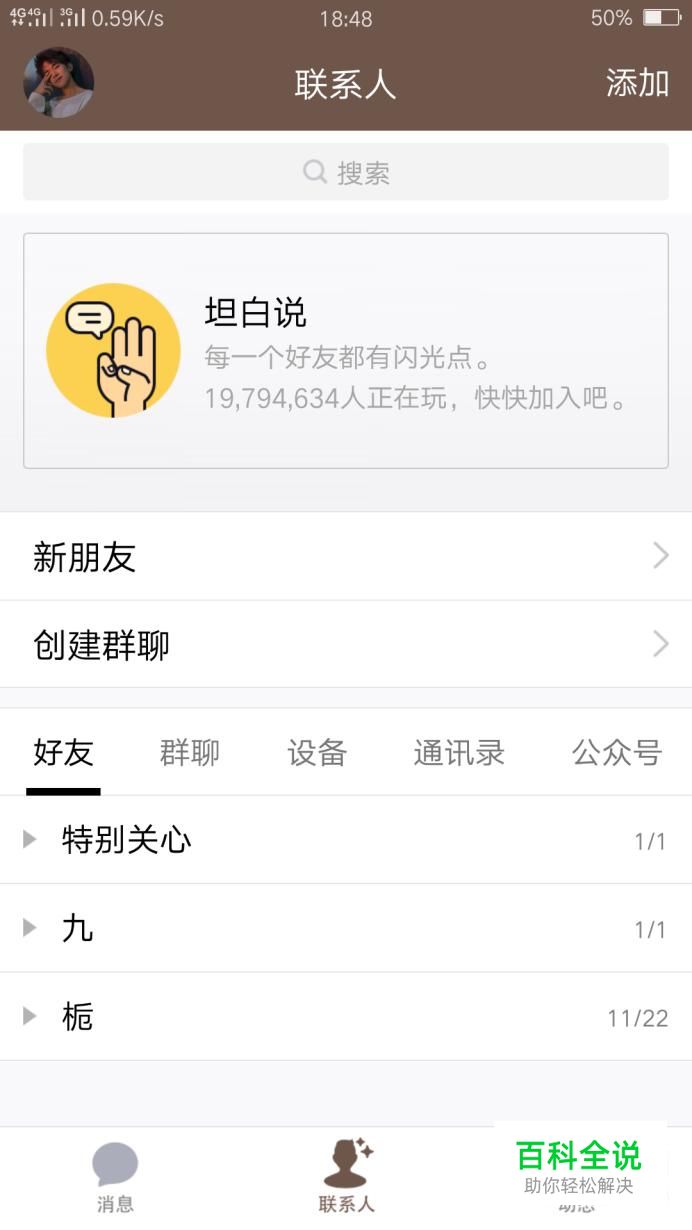Go to the 消息 tab
This screenshot has height=1230, width=692.
115,1178
